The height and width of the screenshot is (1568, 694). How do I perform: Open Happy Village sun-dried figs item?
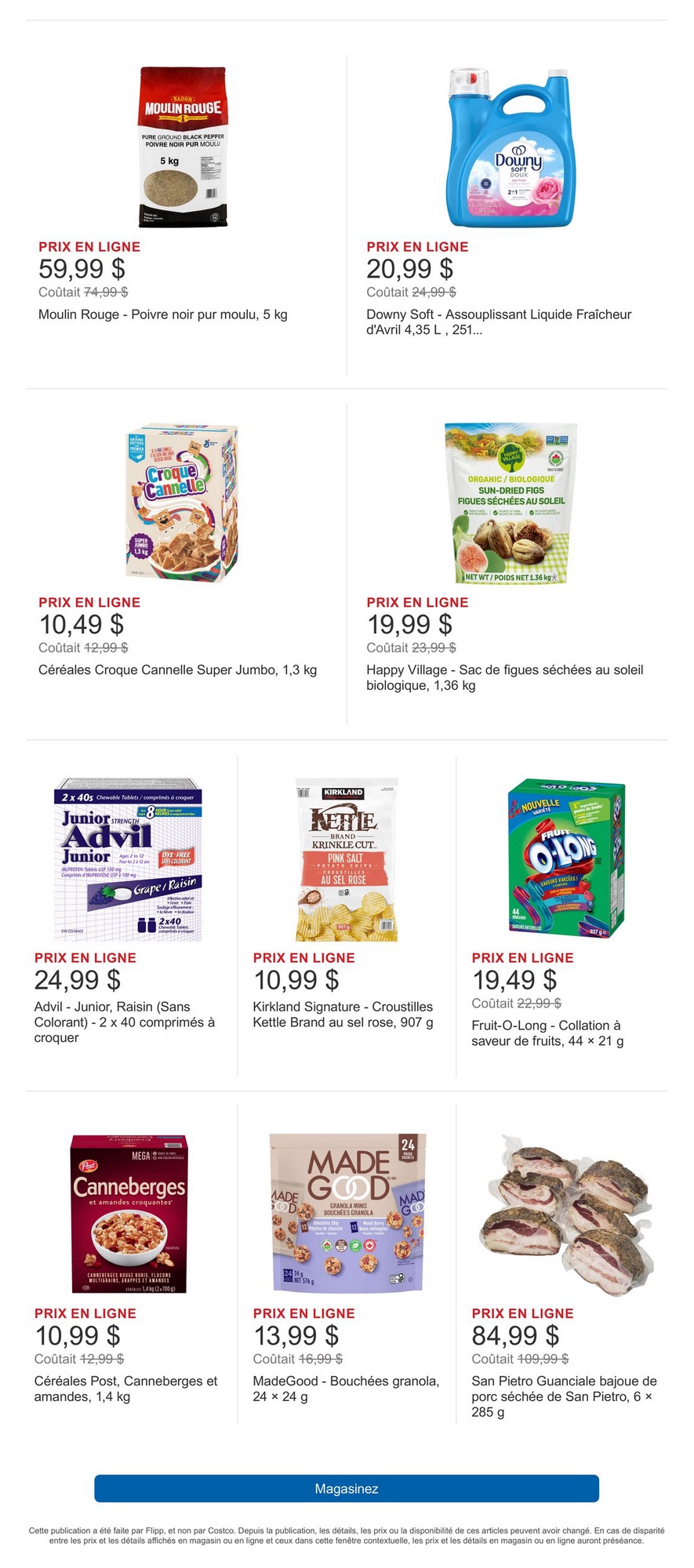[511, 503]
